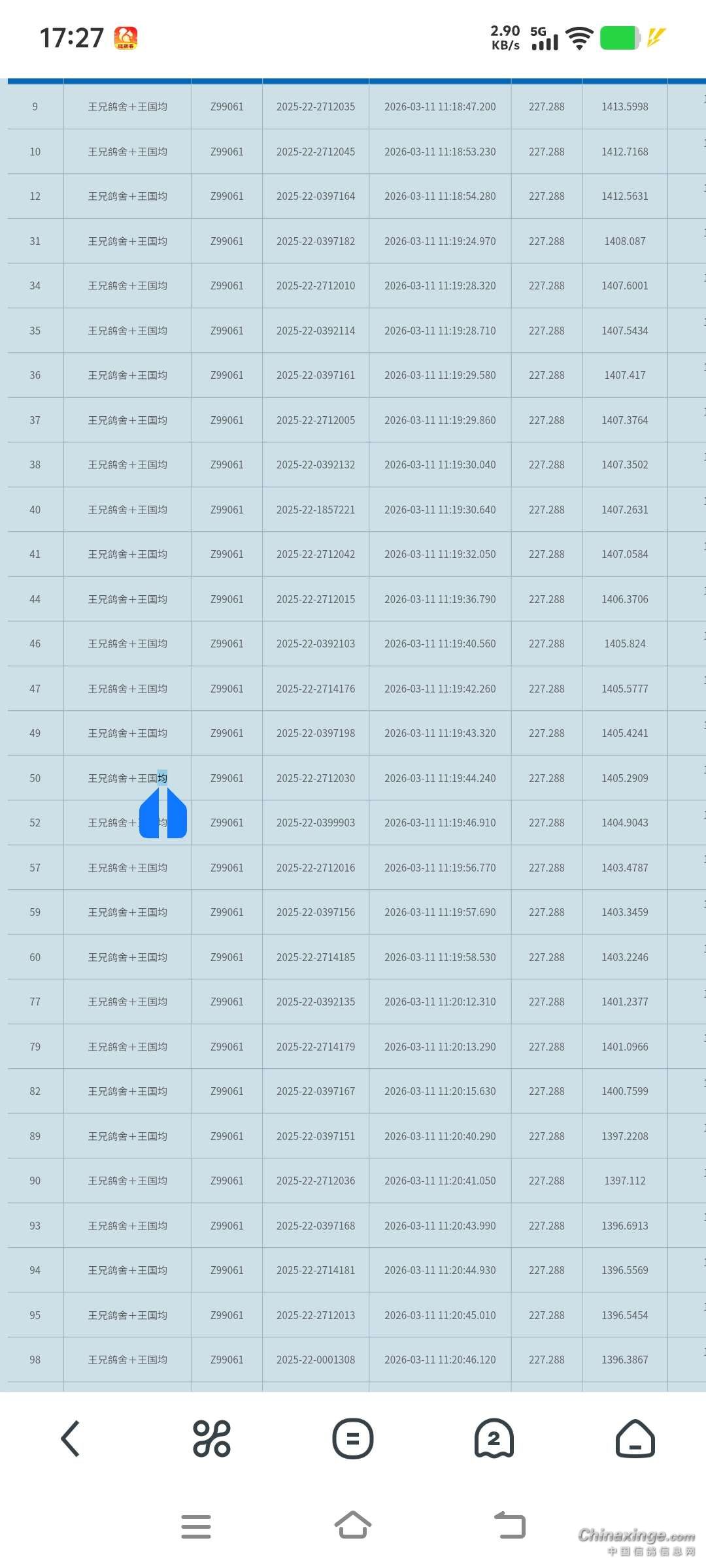Open the tab switcher showing 2 tabs
Screen dimensions: 706x1568
click(494, 1439)
